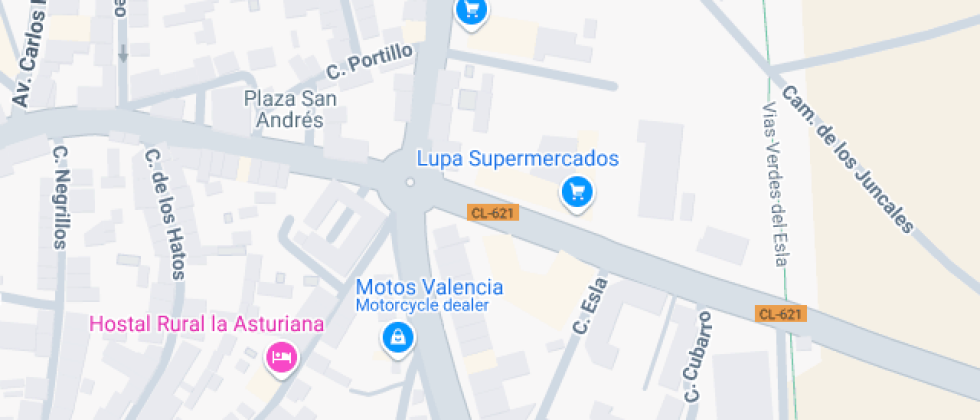Viewport: 980px width, 420px height.
Task: Select the Motos Valencia motorcycle dealer pin
Action: coord(398,337)
